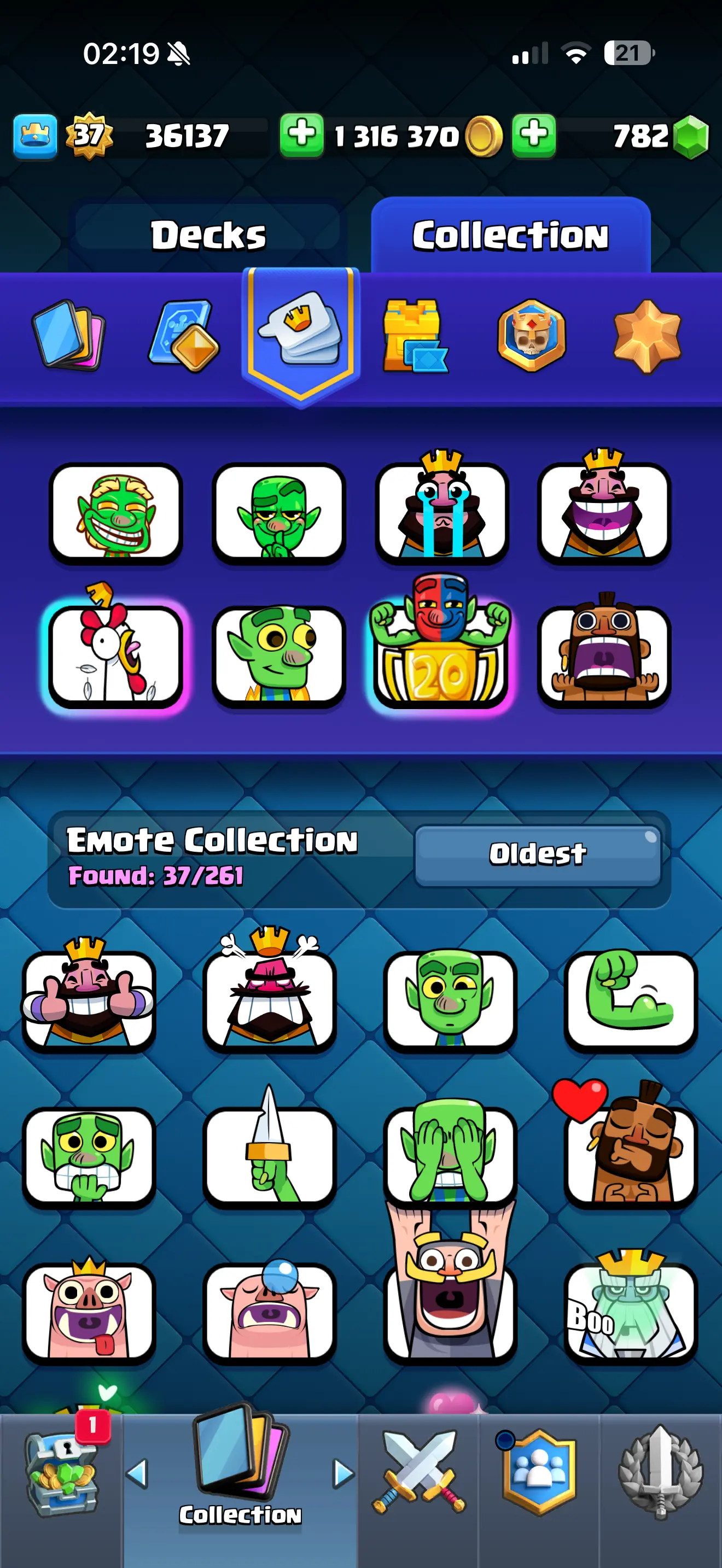Open the star category icon
Screen dimensions: 722x1568
click(x=647, y=335)
